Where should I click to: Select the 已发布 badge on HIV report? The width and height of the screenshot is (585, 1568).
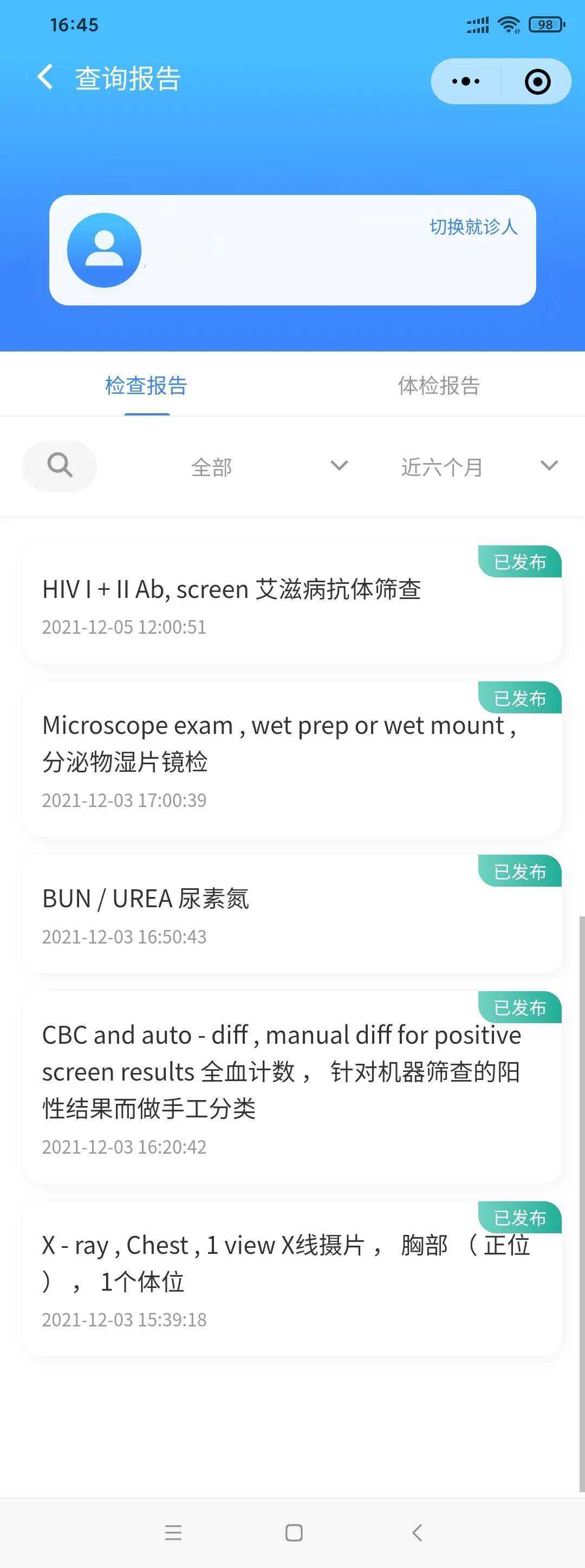coord(521,561)
